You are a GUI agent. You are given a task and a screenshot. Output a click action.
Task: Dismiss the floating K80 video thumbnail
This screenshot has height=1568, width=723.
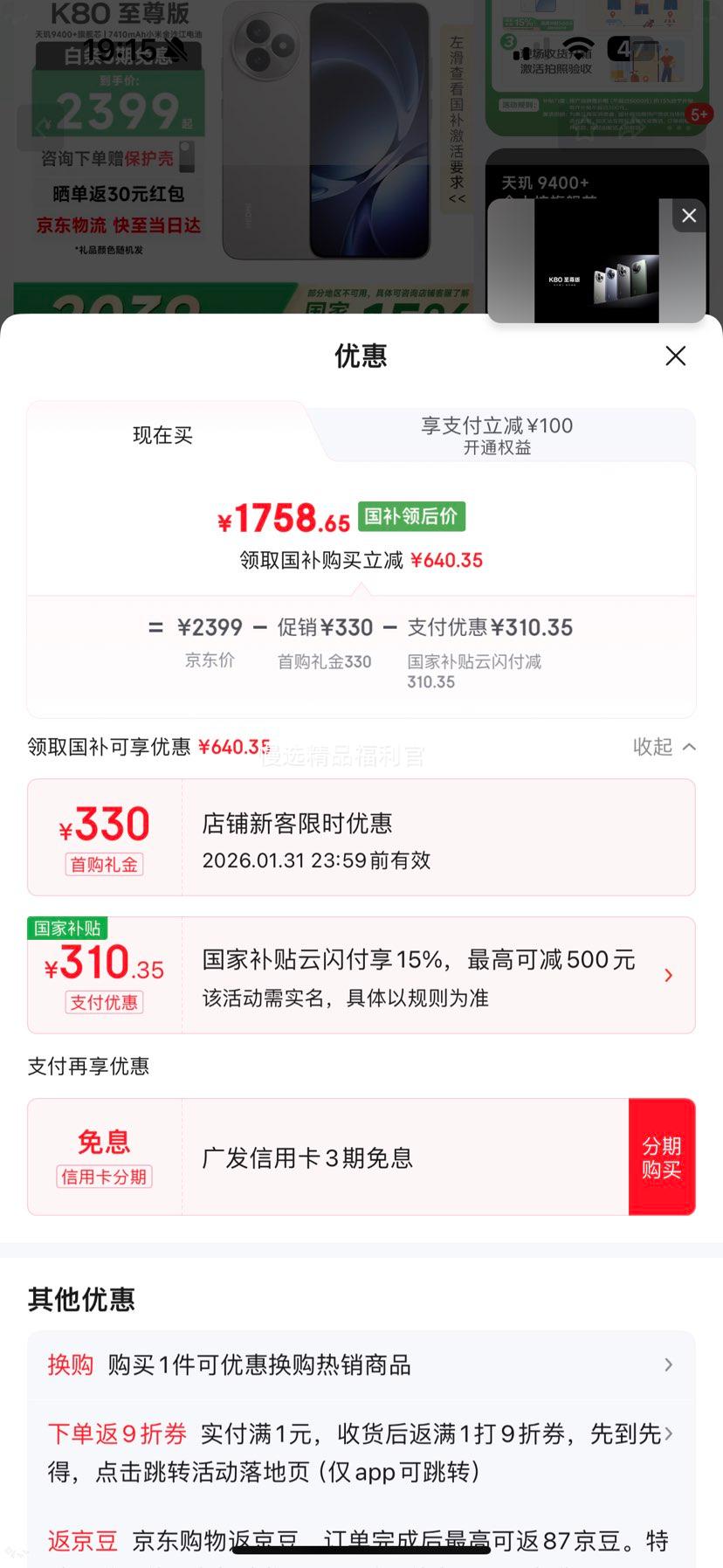pyautogui.click(x=688, y=215)
